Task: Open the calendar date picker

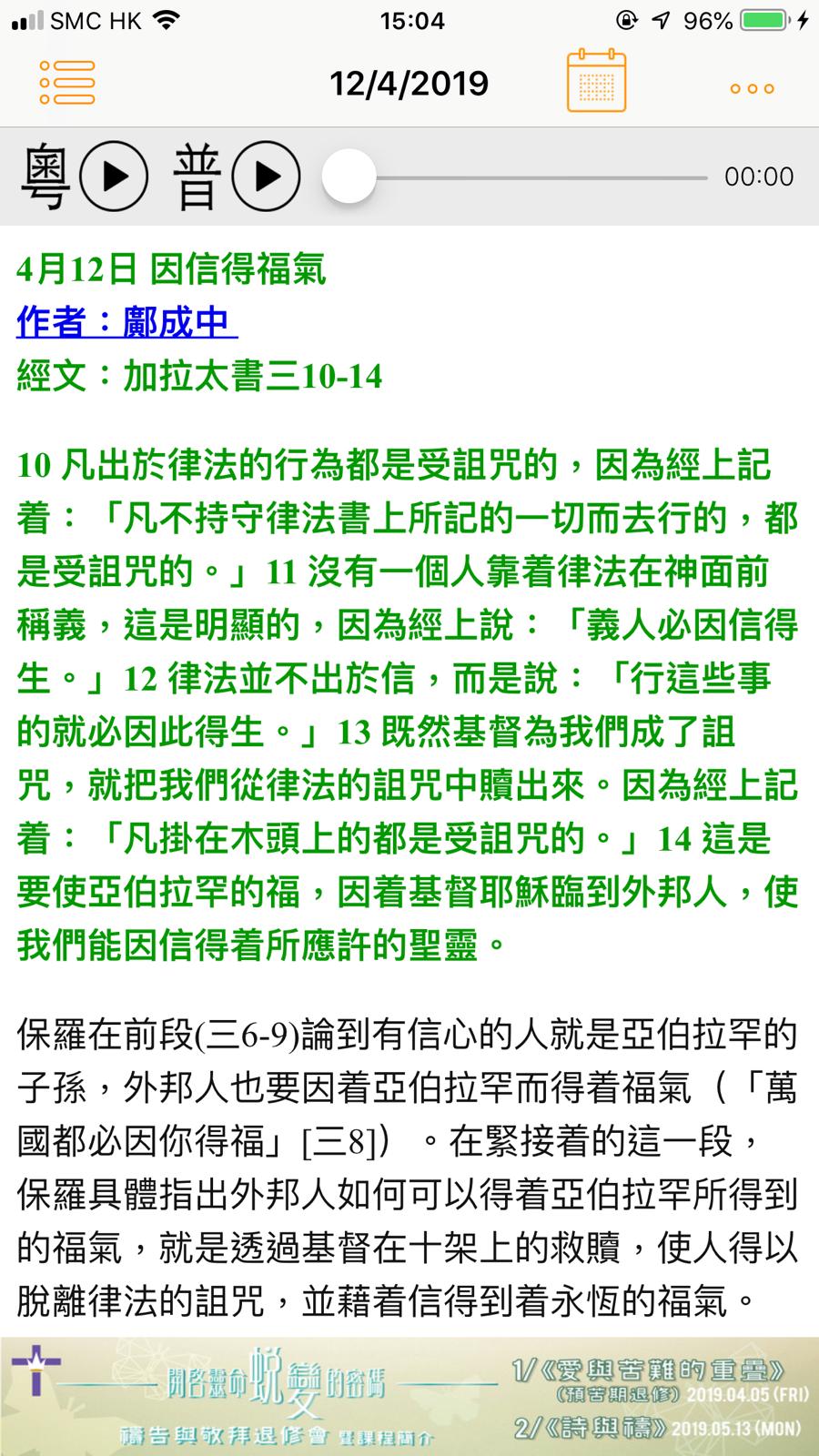Action: (x=596, y=82)
